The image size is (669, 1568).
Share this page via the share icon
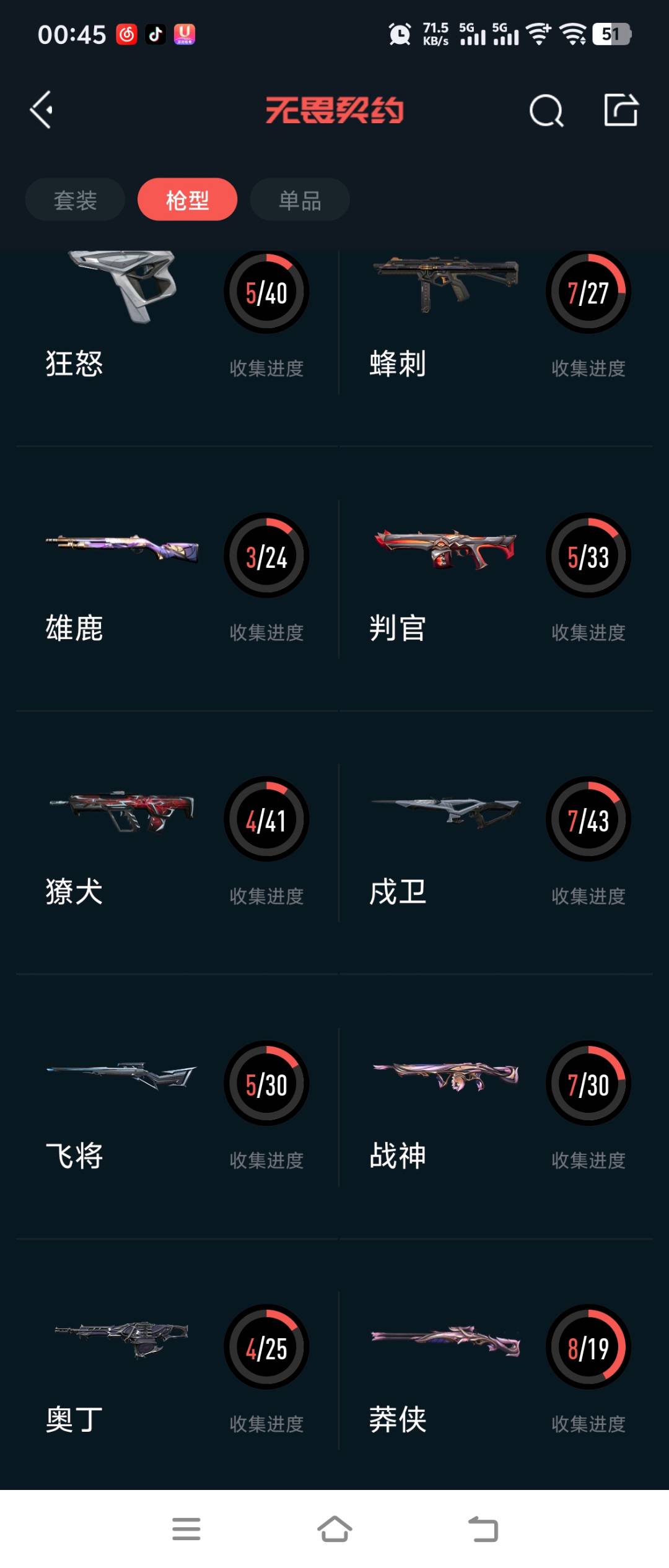click(621, 110)
